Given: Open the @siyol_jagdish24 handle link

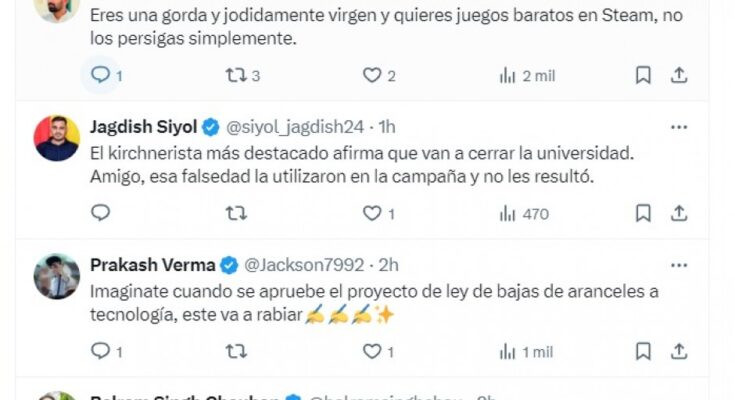Looking at the screenshot, I should click(x=295, y=127).
